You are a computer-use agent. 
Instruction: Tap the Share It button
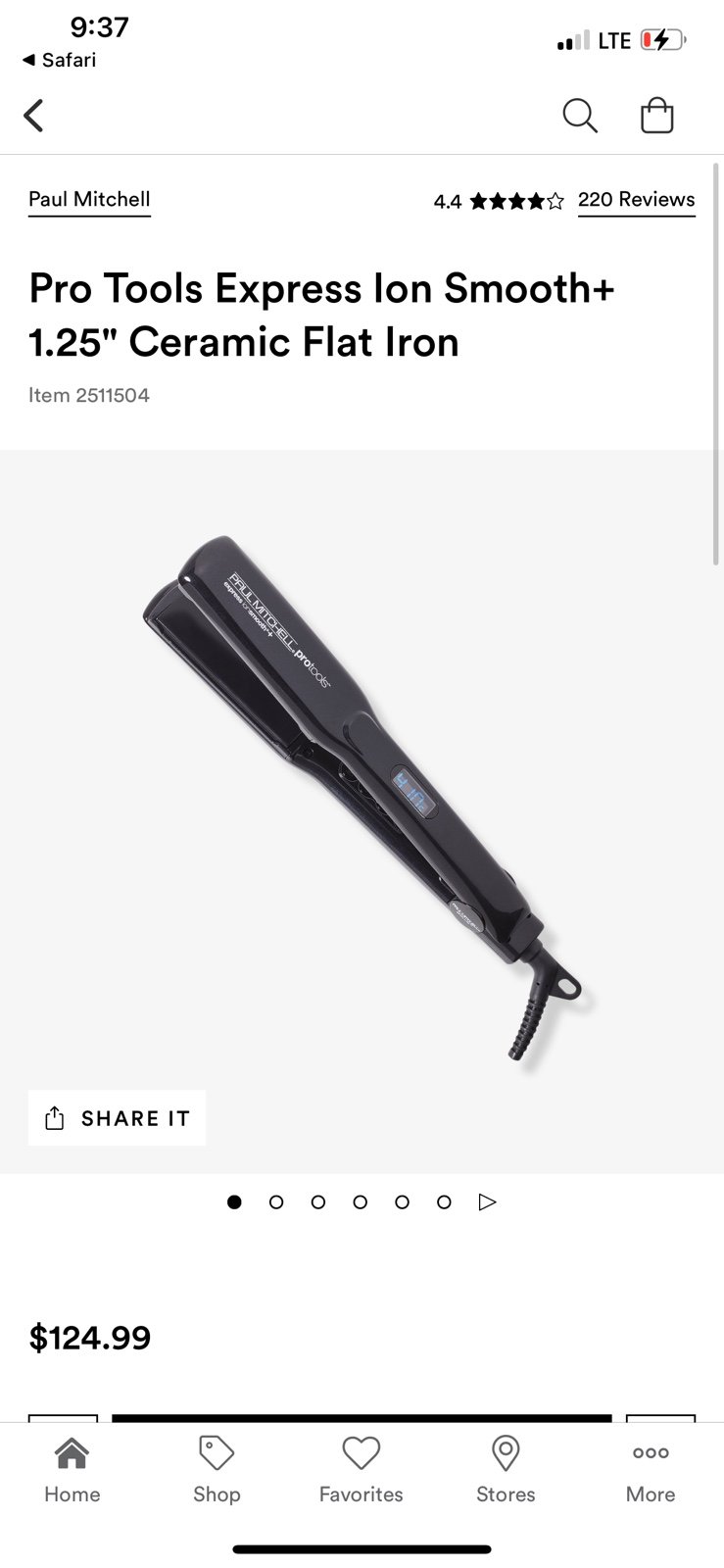(117, 1118)
